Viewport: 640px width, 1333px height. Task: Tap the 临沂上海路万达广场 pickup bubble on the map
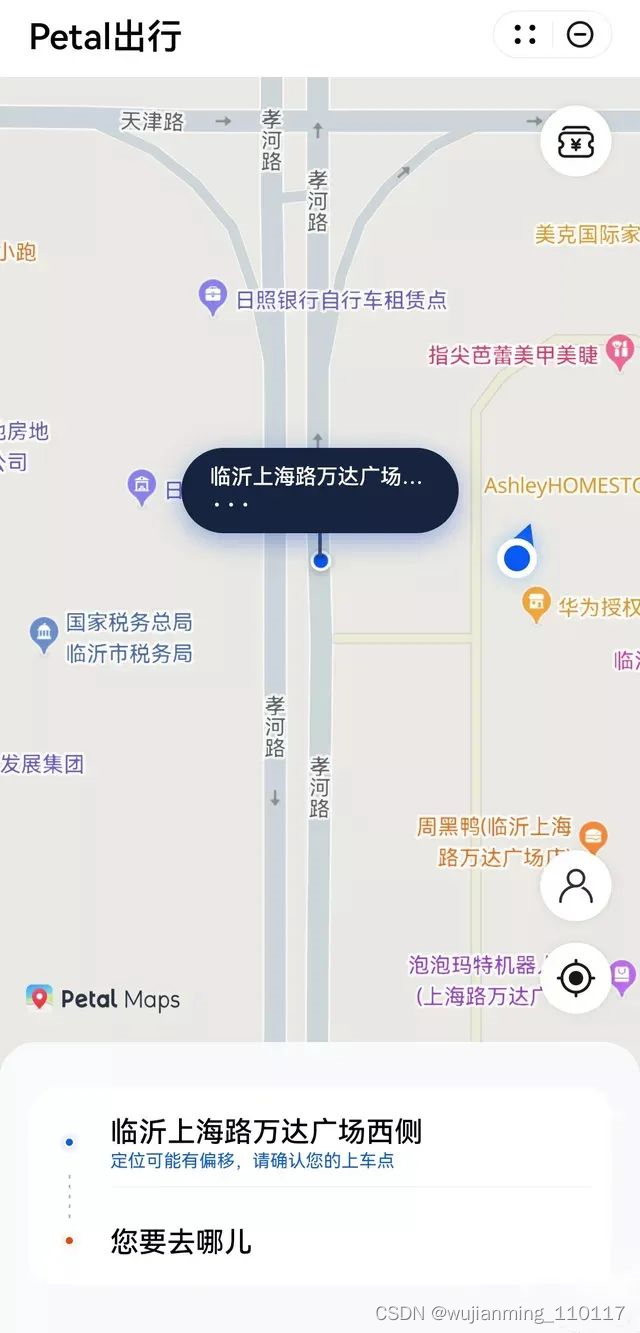320,490
